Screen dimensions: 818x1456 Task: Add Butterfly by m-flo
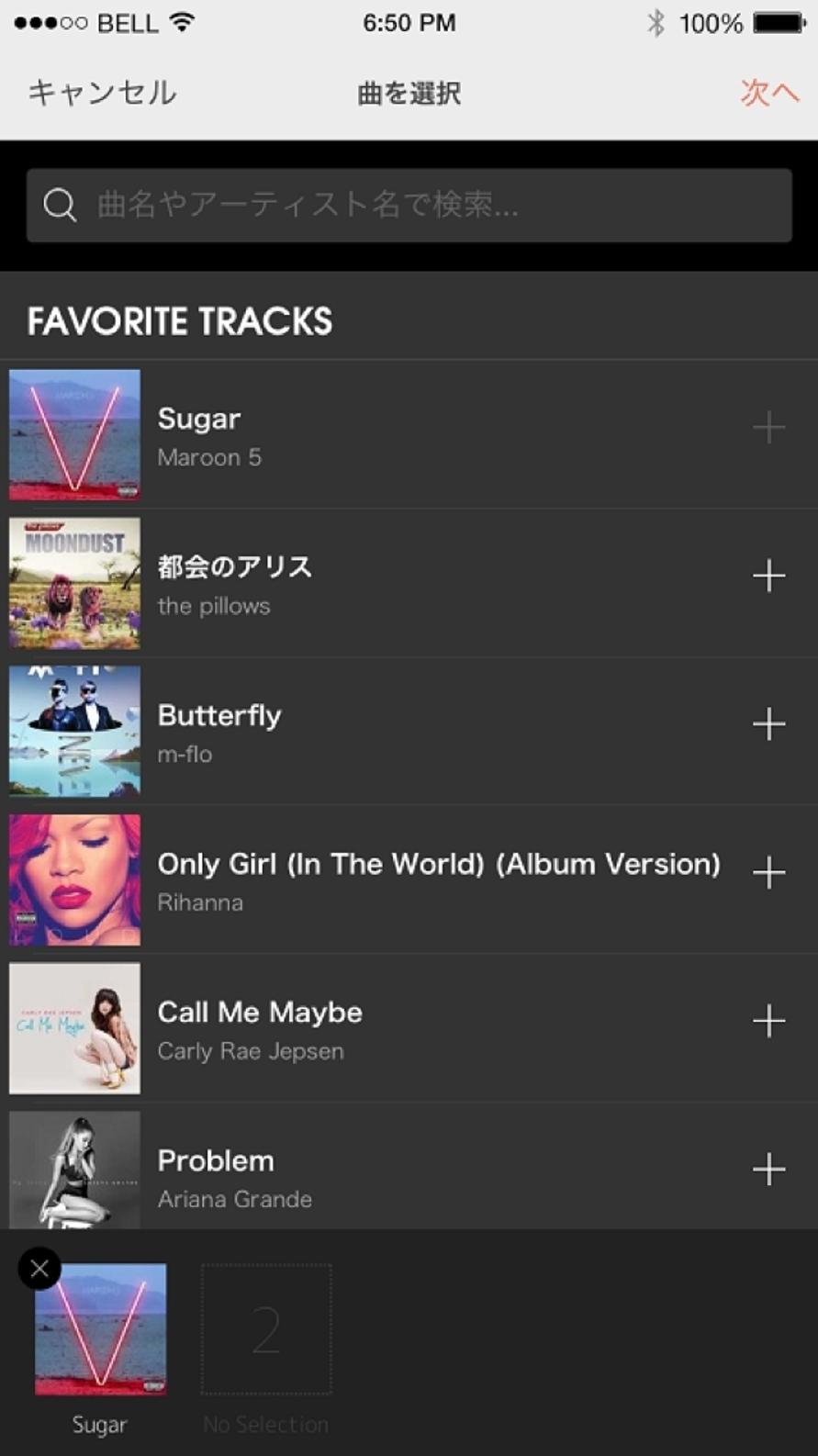(x=768, y=724)
